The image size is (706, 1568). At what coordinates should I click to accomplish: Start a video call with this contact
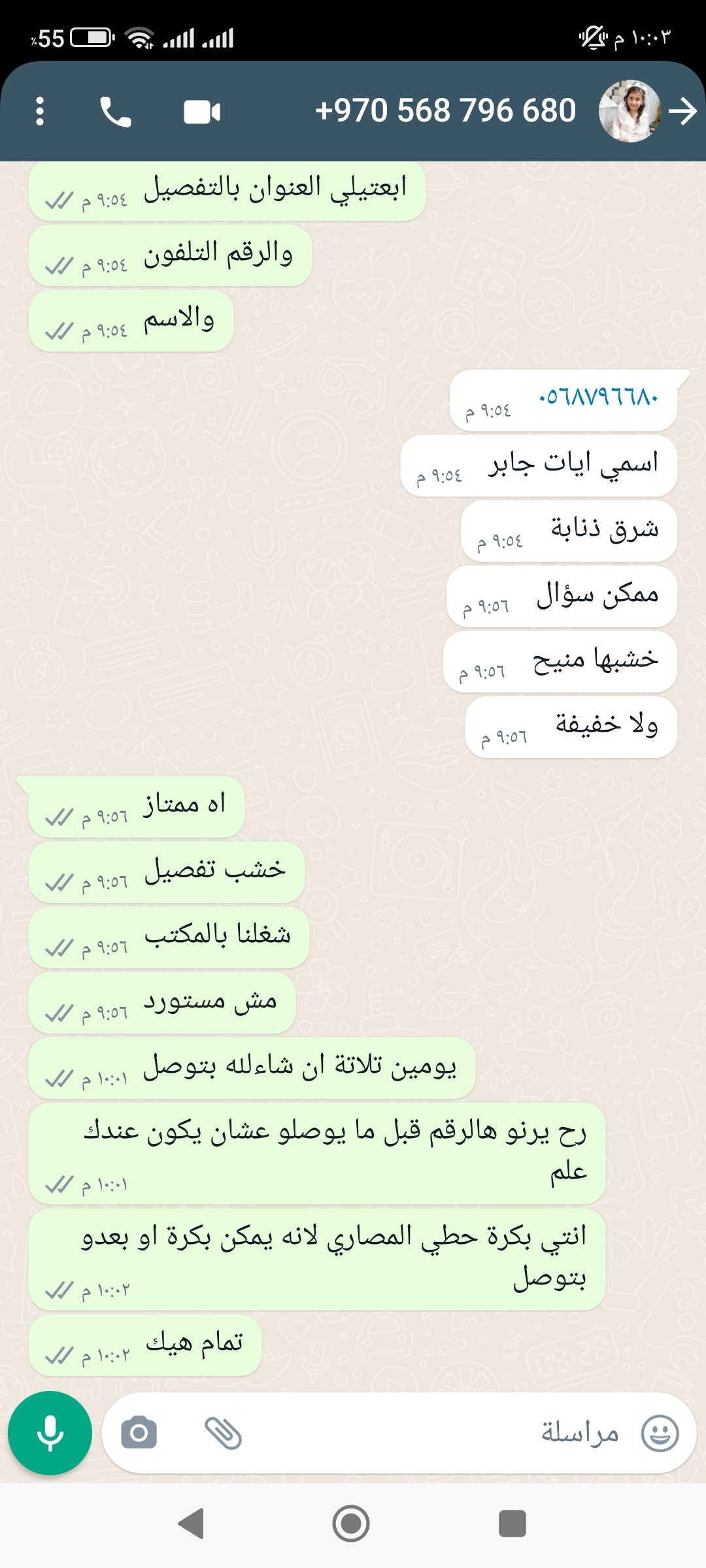201,112
